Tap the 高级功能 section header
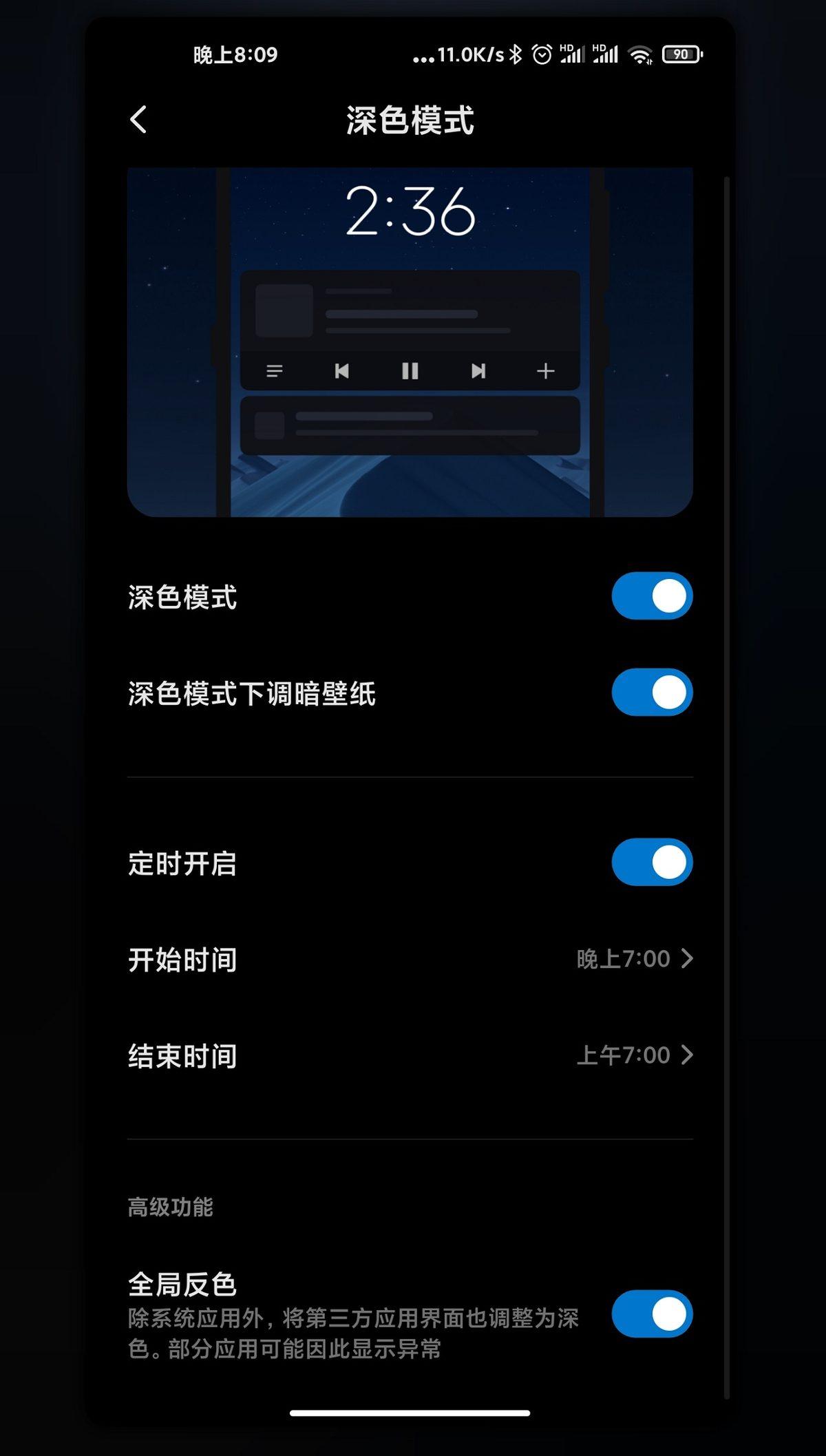 (x=170, y=1207)
